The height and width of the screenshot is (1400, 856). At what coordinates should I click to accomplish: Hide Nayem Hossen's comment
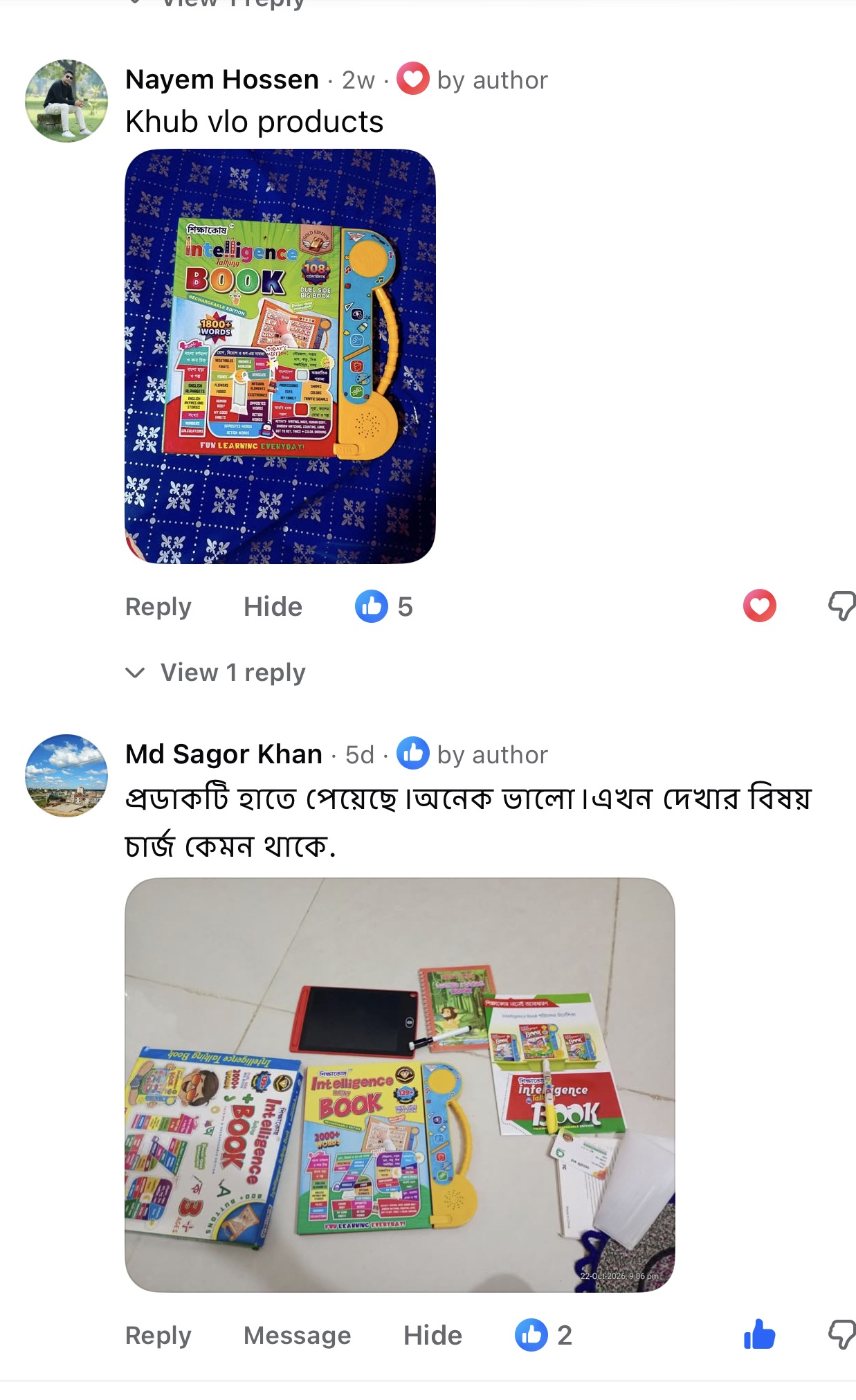pos(273,607)
